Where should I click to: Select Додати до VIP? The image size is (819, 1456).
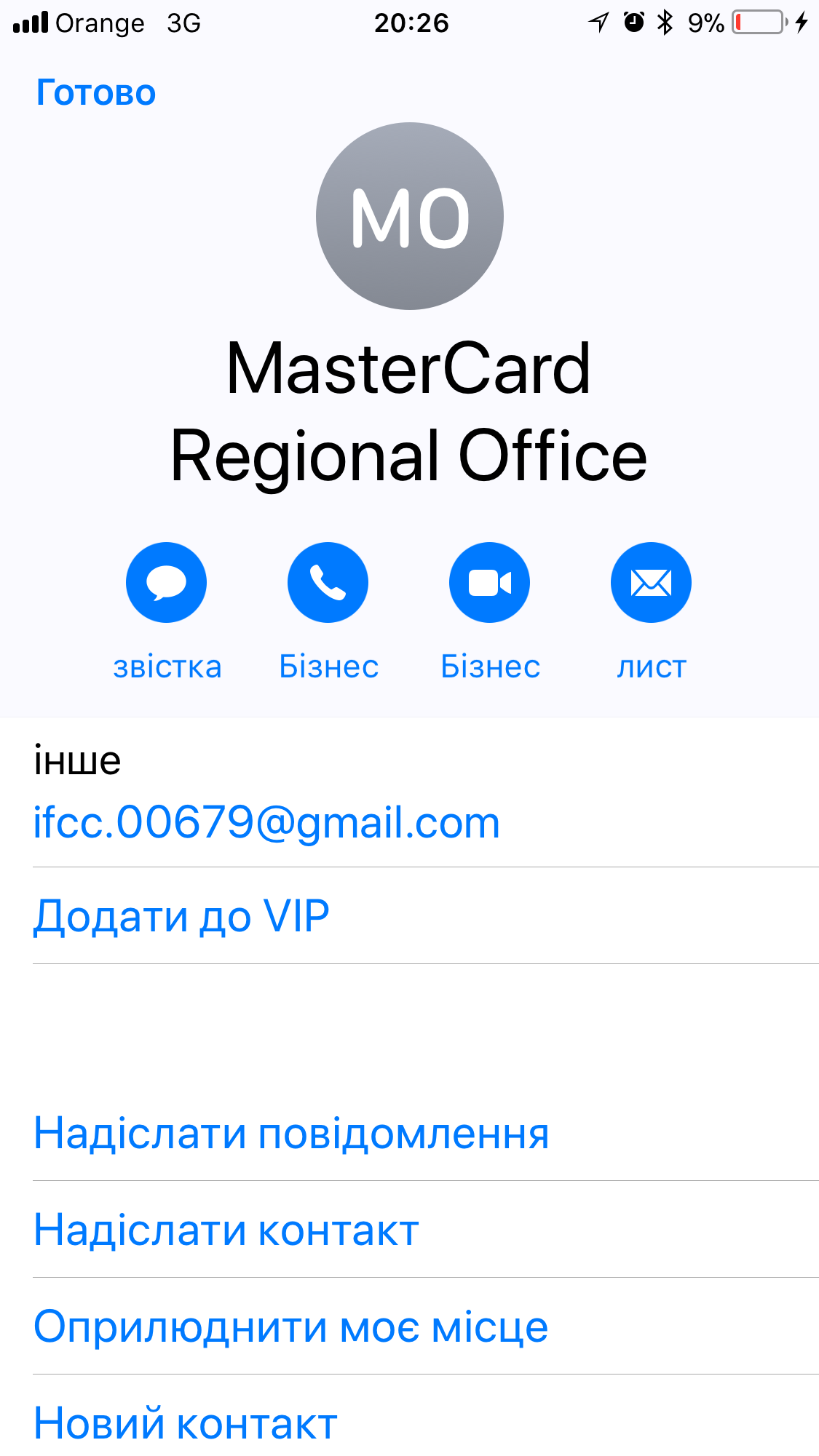click(x=181, y=915)
